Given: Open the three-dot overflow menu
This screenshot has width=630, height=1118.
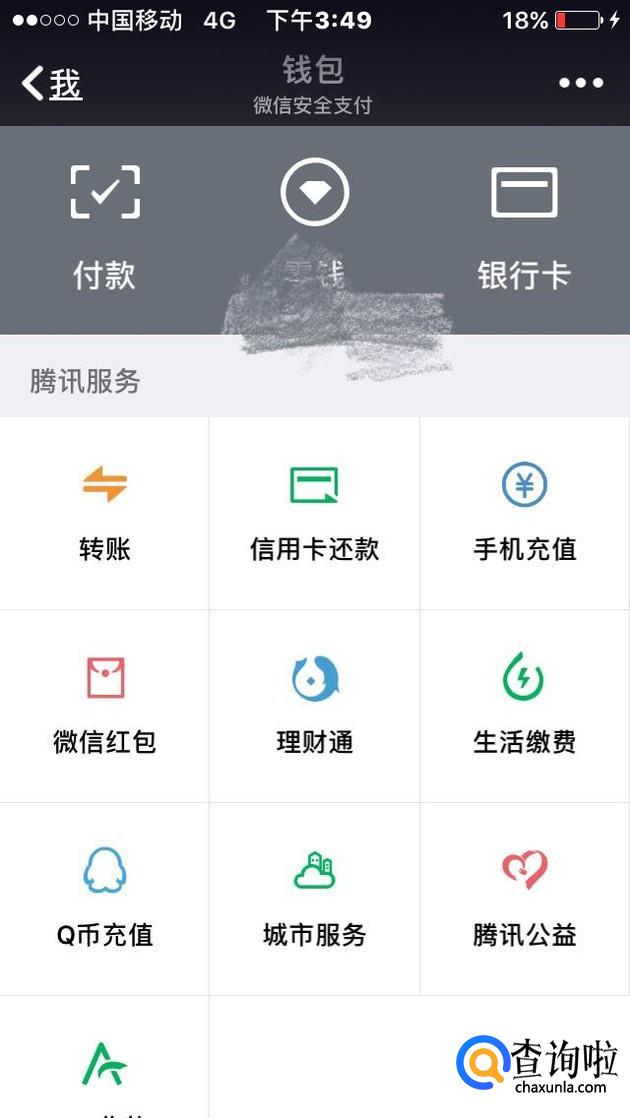Looking at the screenshot, I should click(581, 83).
